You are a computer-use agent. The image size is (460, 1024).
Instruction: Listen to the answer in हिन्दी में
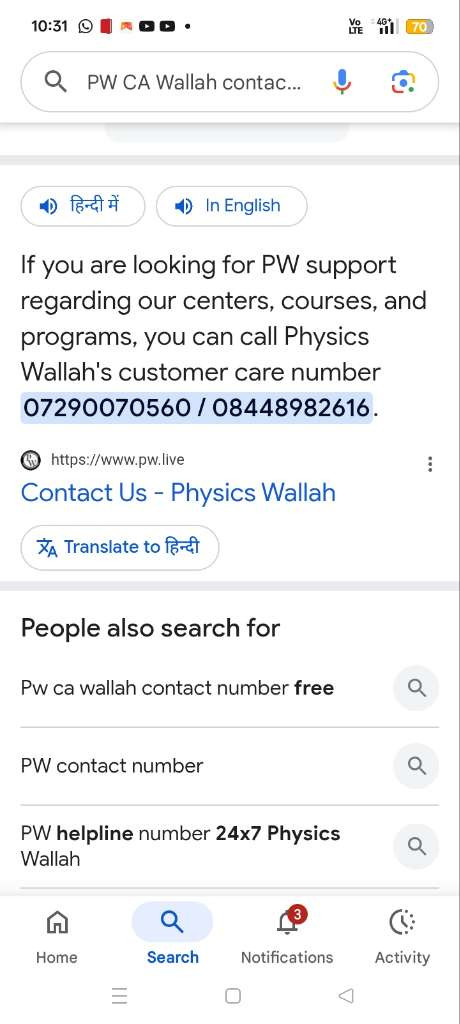[83, 206]
